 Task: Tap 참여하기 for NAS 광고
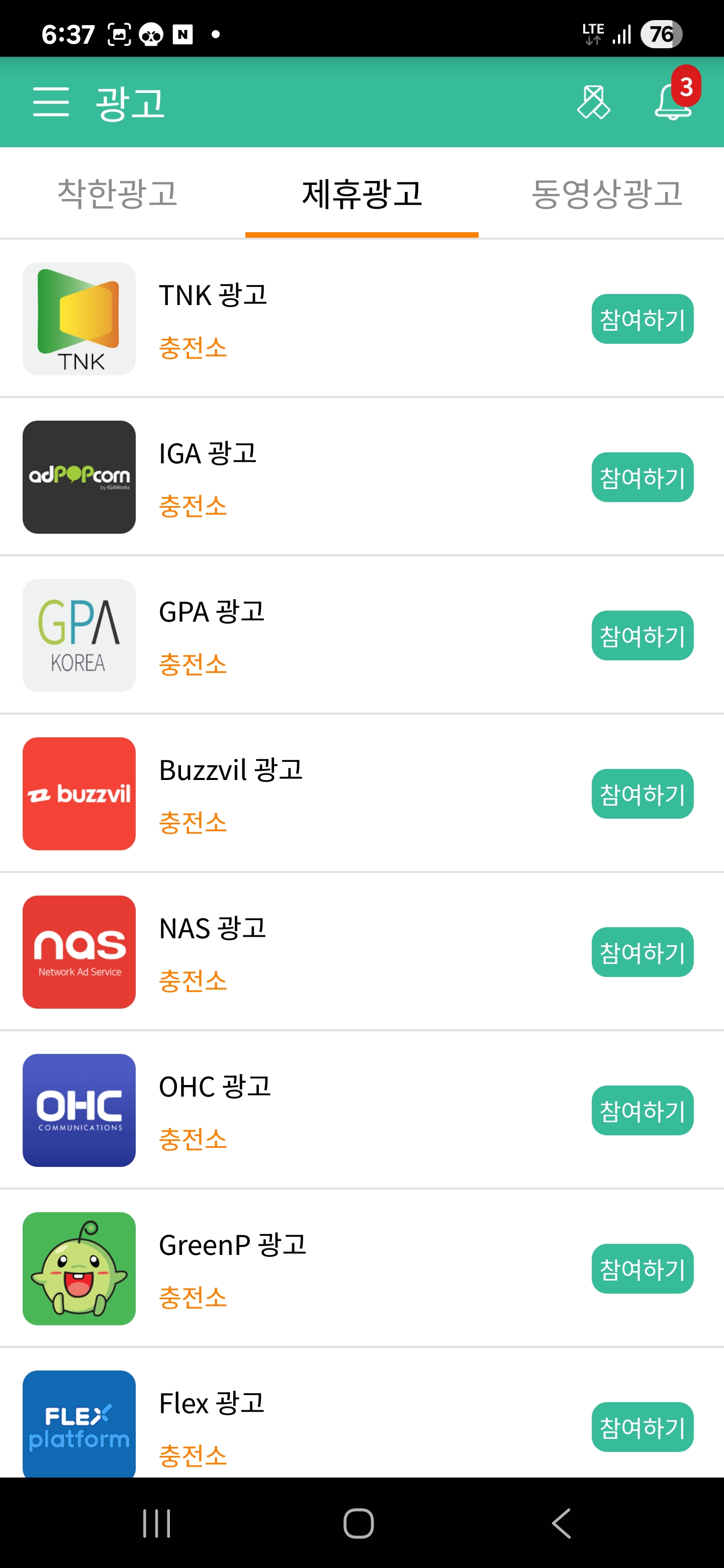tap(643, 952)
